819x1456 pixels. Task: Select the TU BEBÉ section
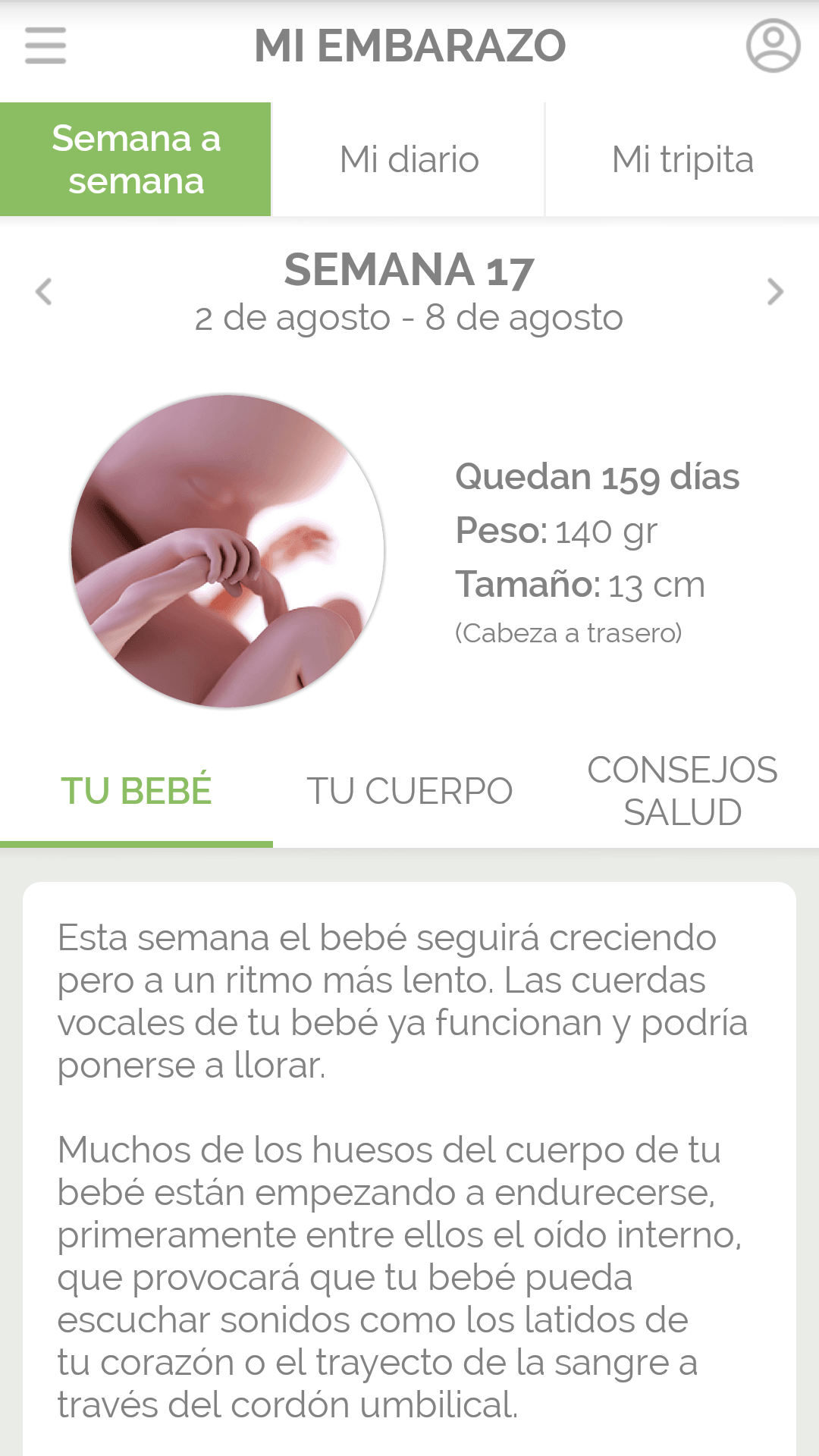(136, 791)
